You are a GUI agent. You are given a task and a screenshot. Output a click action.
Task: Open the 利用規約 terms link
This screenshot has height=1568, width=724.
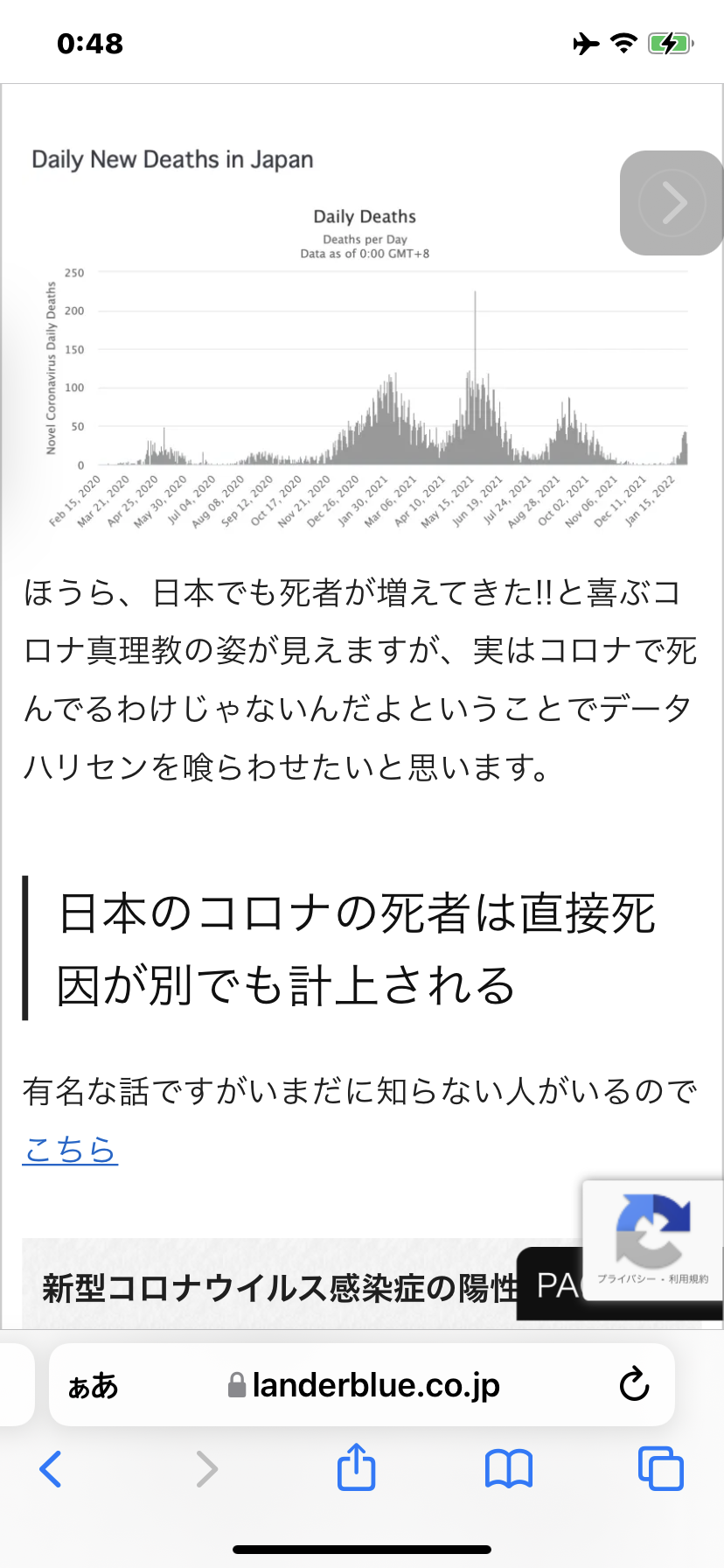pyautogui.click(x=688, y=1277)
